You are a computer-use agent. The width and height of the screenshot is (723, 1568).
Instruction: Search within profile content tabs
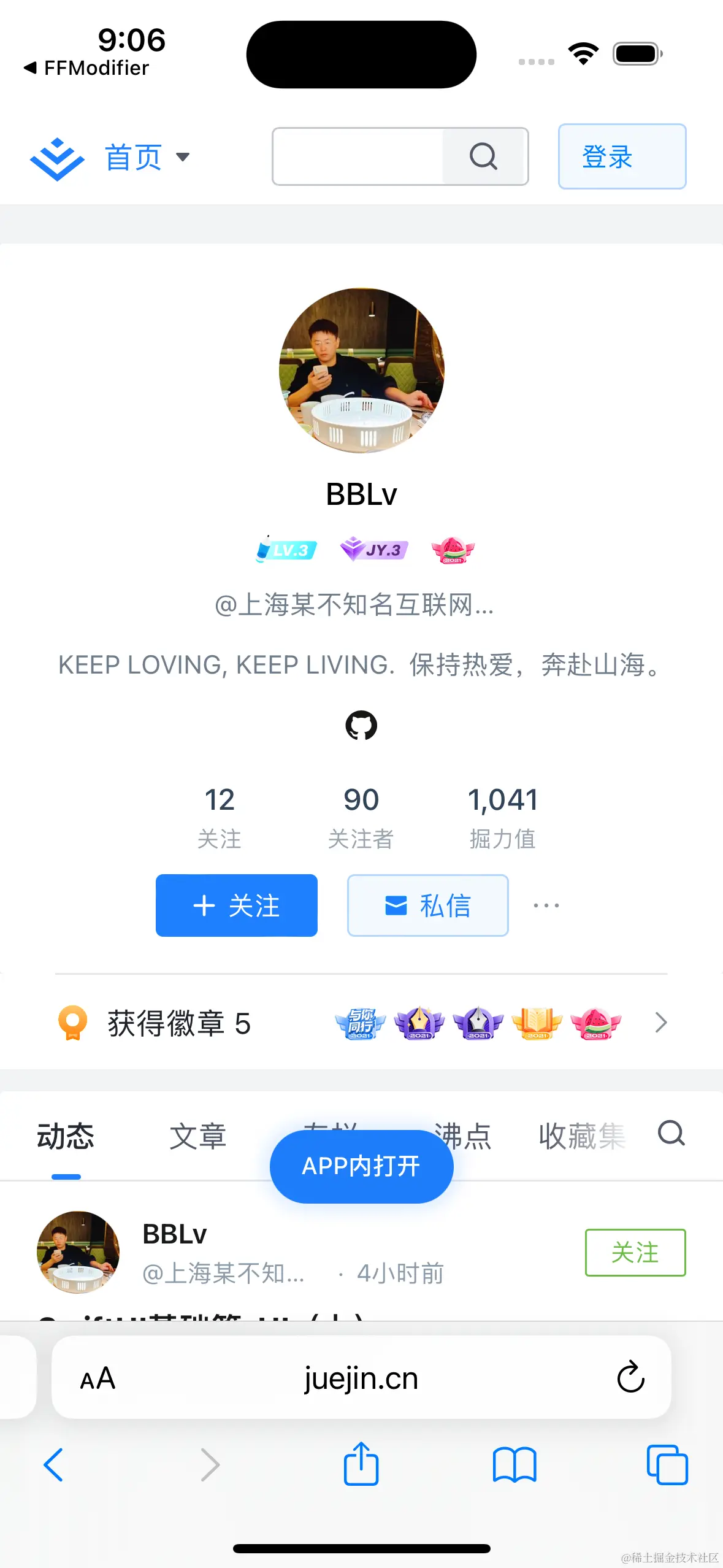[671, 1133]
